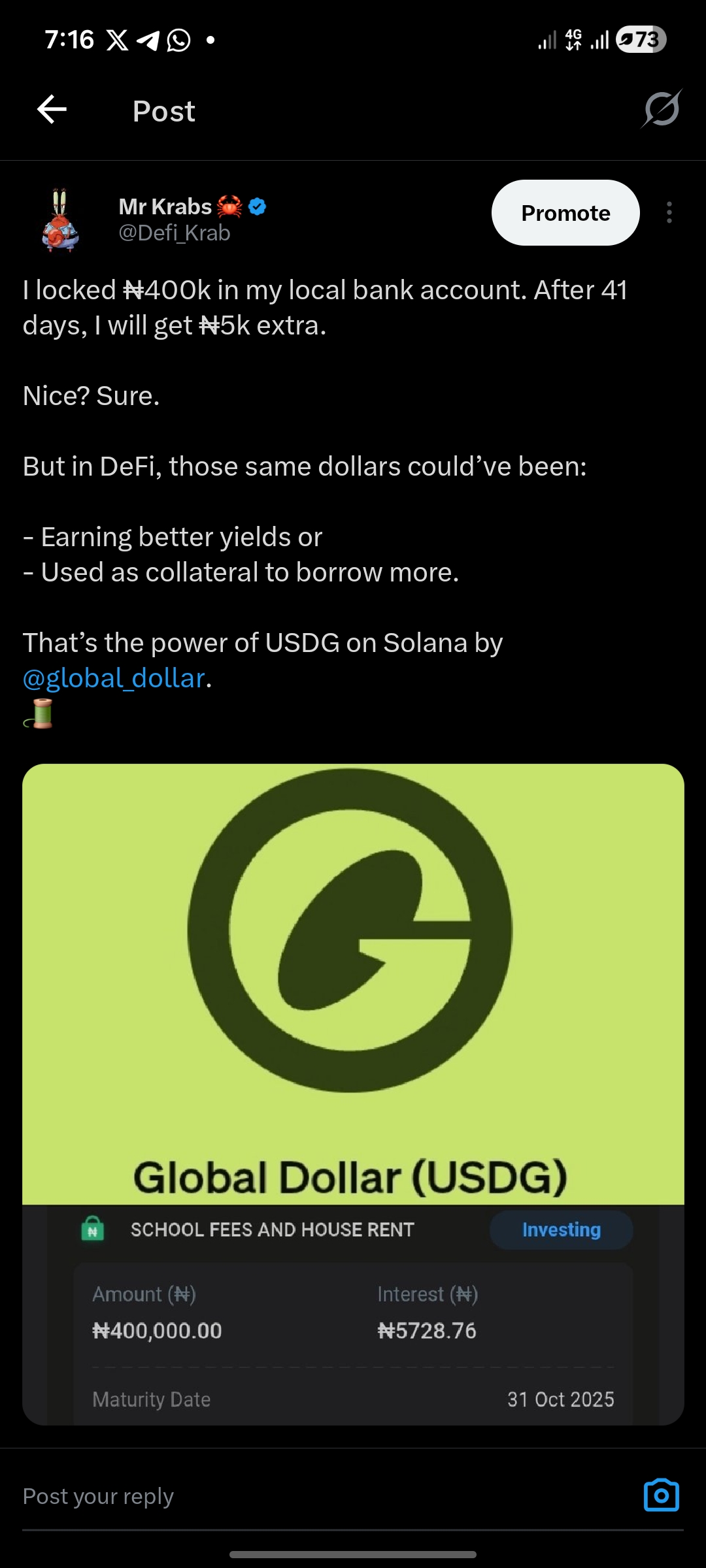Viewport: 706px width, 1568px height.
Task: Open the camera icon in reply bar
Action: [x=662, y=1495]
